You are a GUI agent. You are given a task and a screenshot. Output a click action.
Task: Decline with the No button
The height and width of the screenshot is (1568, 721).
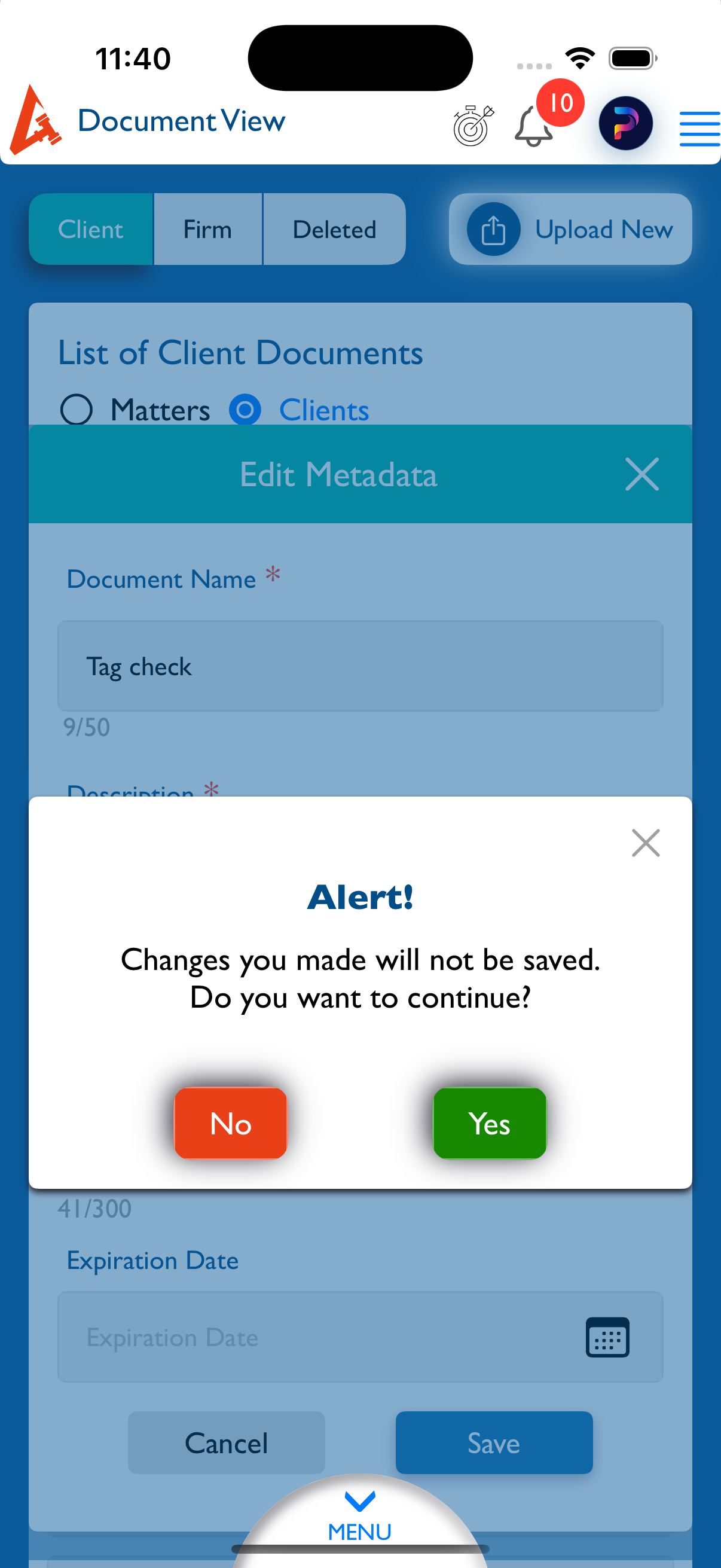point(230,1122)
